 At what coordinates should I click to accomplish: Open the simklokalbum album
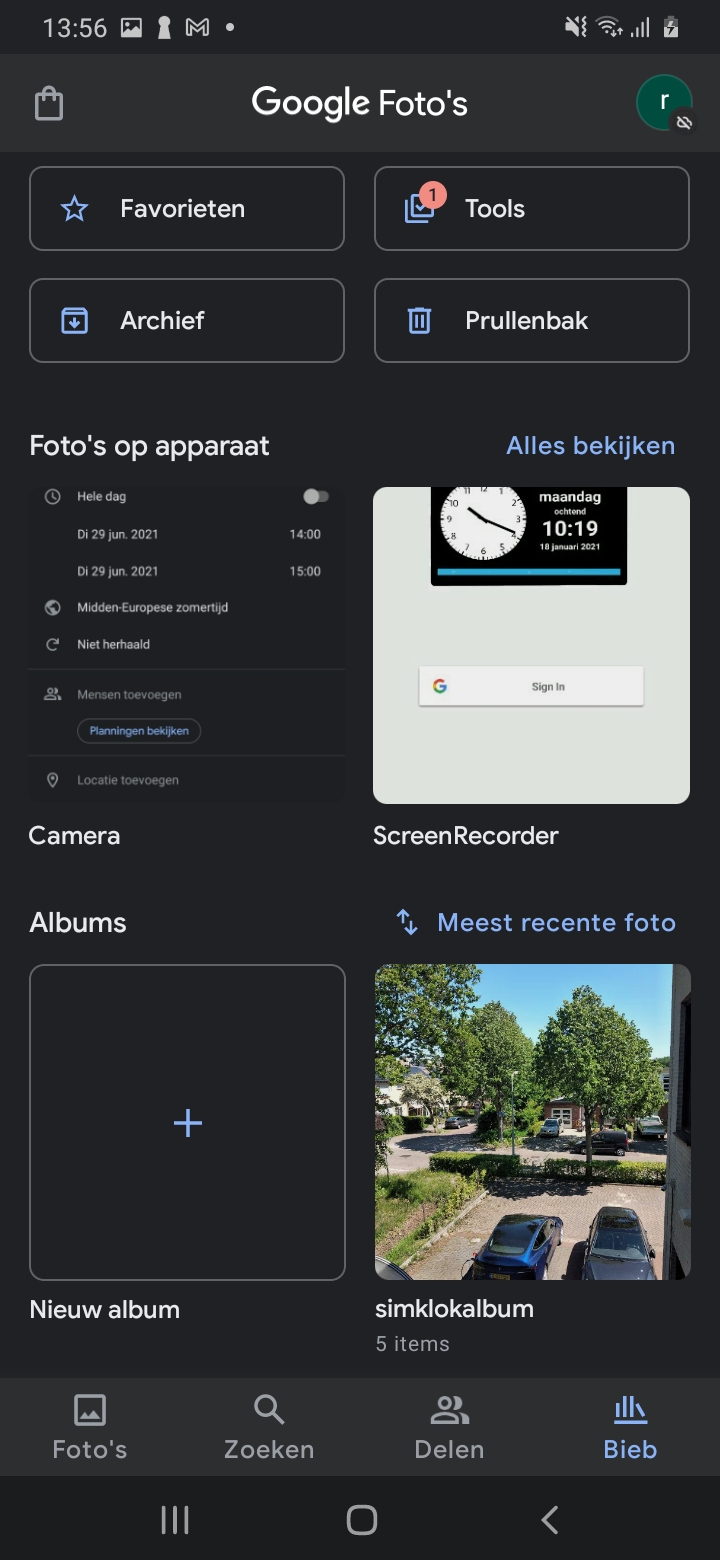point(532,1122)
